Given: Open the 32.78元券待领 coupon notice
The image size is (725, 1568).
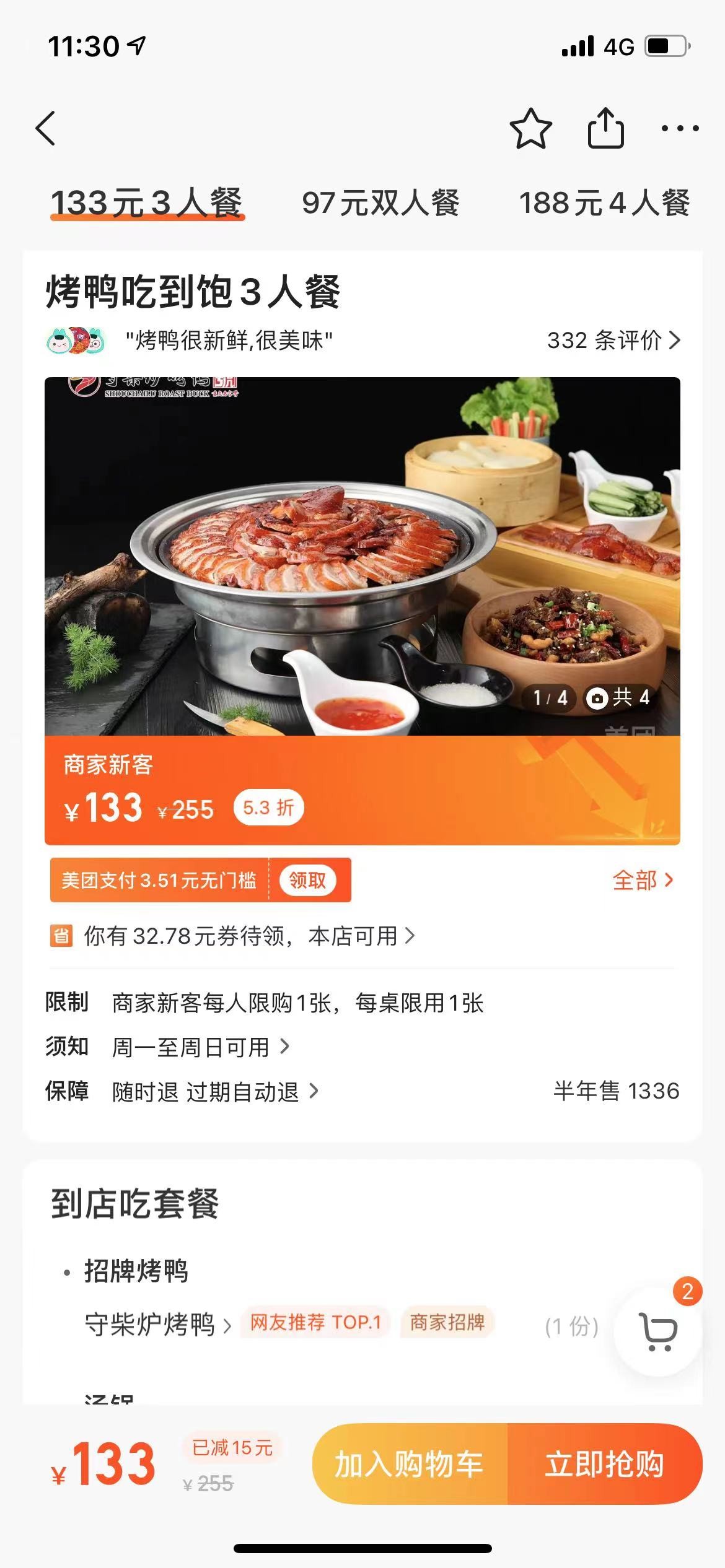Looking at the screenshot, I should point(249,936).
